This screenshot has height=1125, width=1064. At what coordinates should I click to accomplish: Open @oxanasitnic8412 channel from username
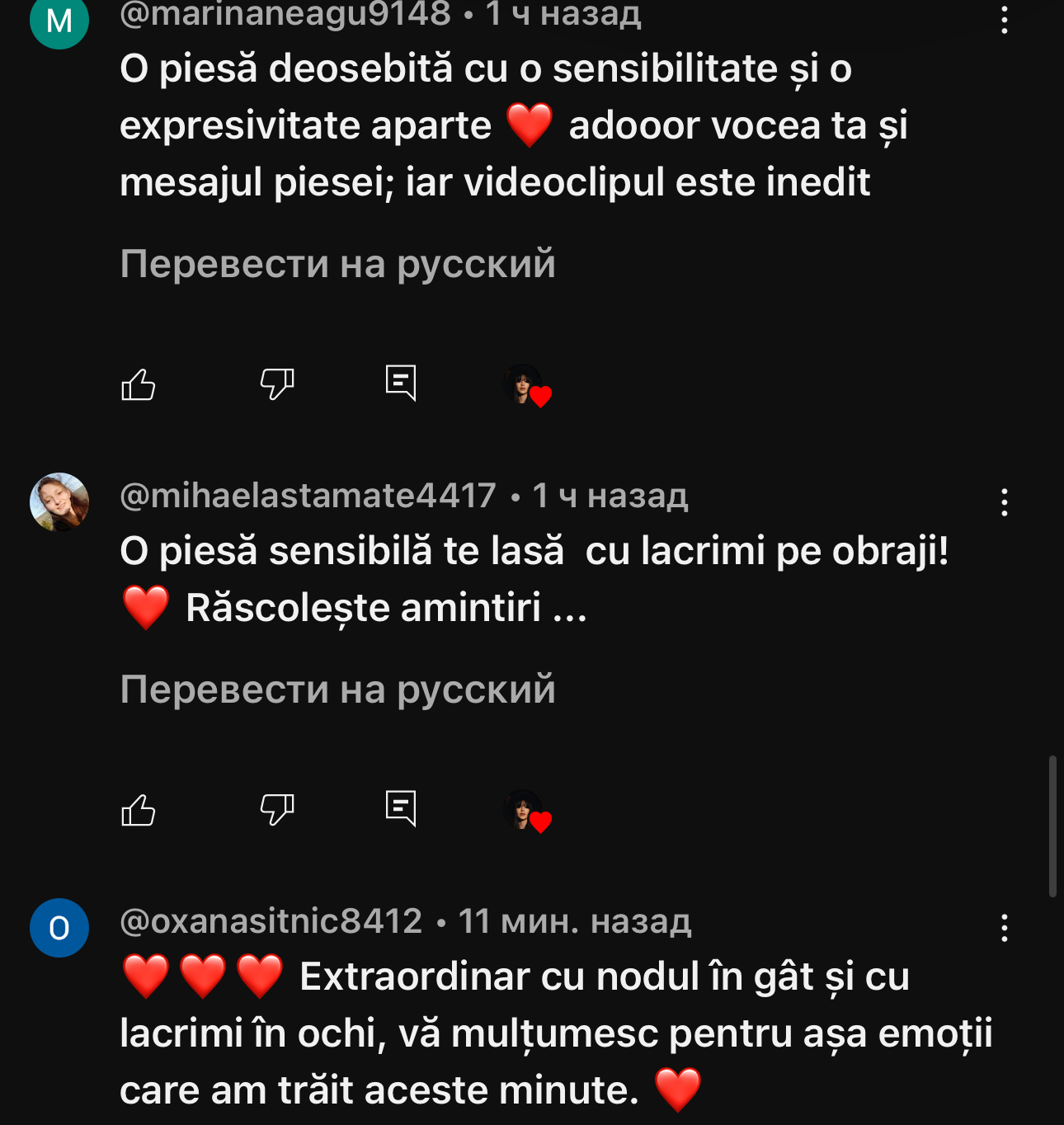[271, 921]
